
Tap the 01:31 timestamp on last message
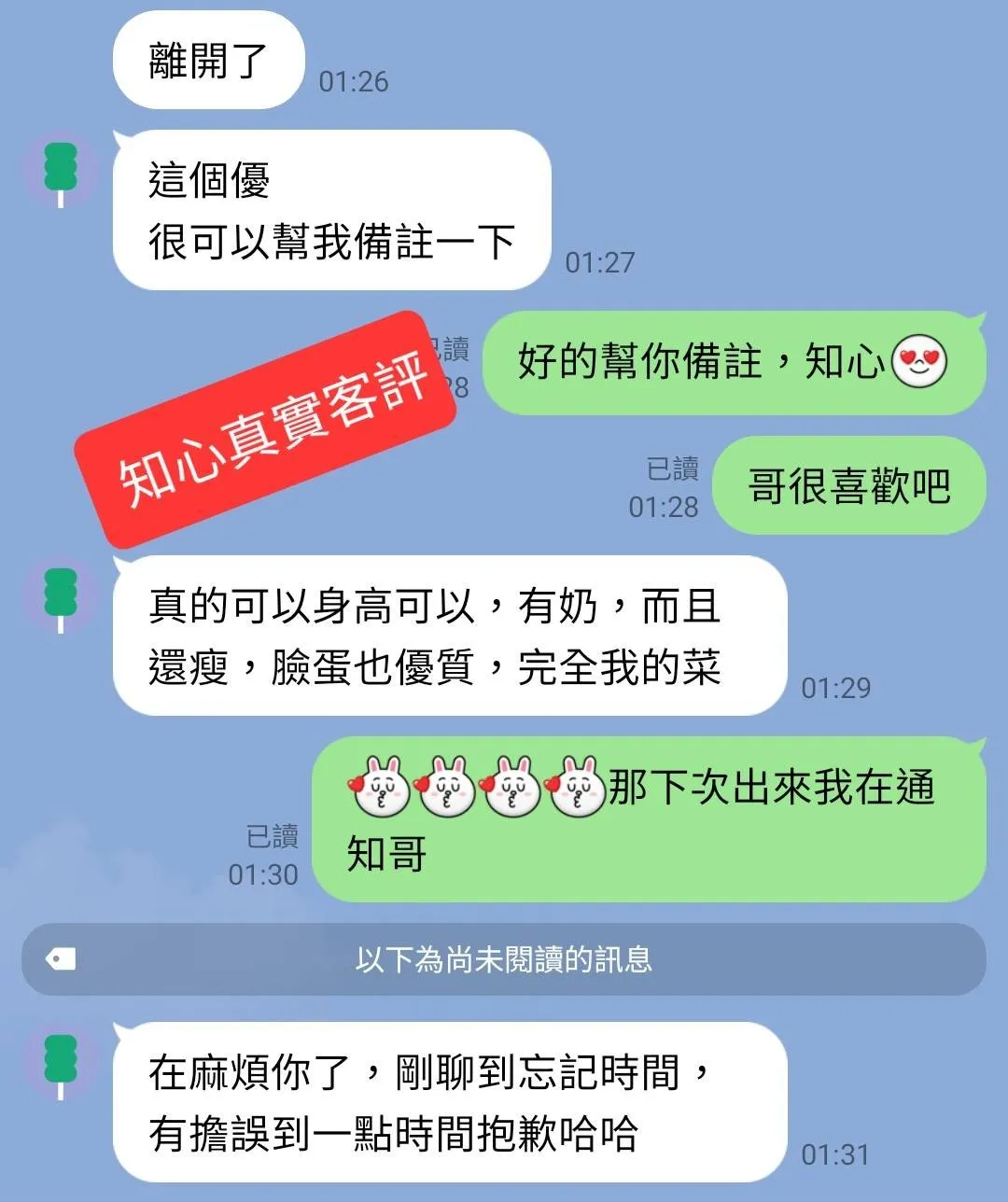point(835,1153)
